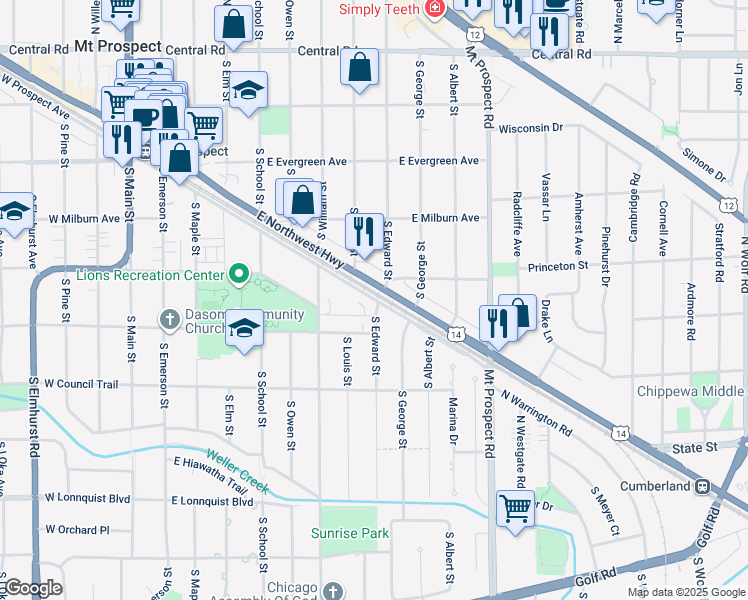Open the restaurant marker at Mt Prospect Rd and Northwest Hwy
748x600 pixels.
pyautogui.click(x=495, y=322)
